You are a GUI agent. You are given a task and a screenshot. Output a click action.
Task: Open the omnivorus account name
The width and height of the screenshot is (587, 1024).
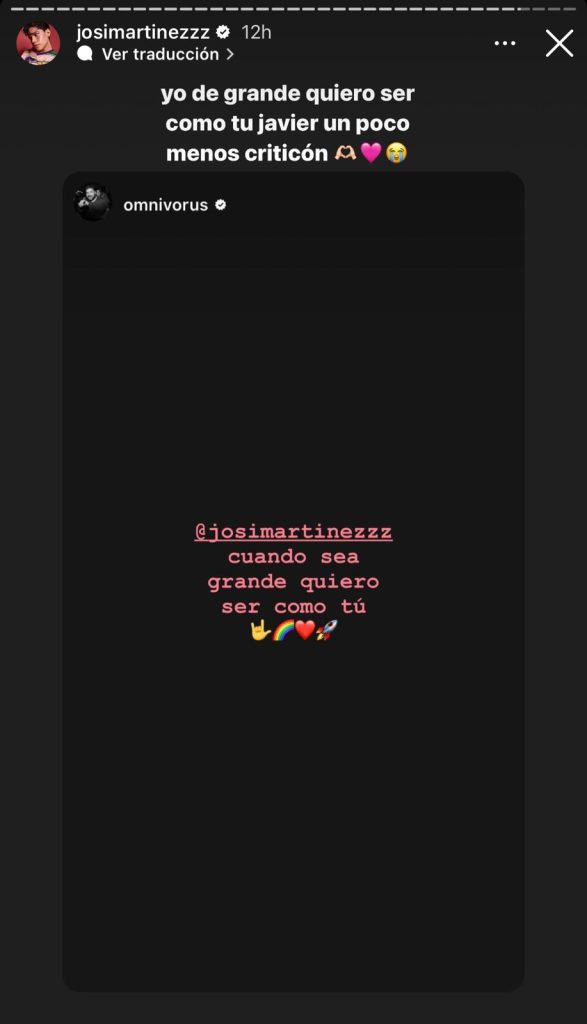[x=165, y=205]
